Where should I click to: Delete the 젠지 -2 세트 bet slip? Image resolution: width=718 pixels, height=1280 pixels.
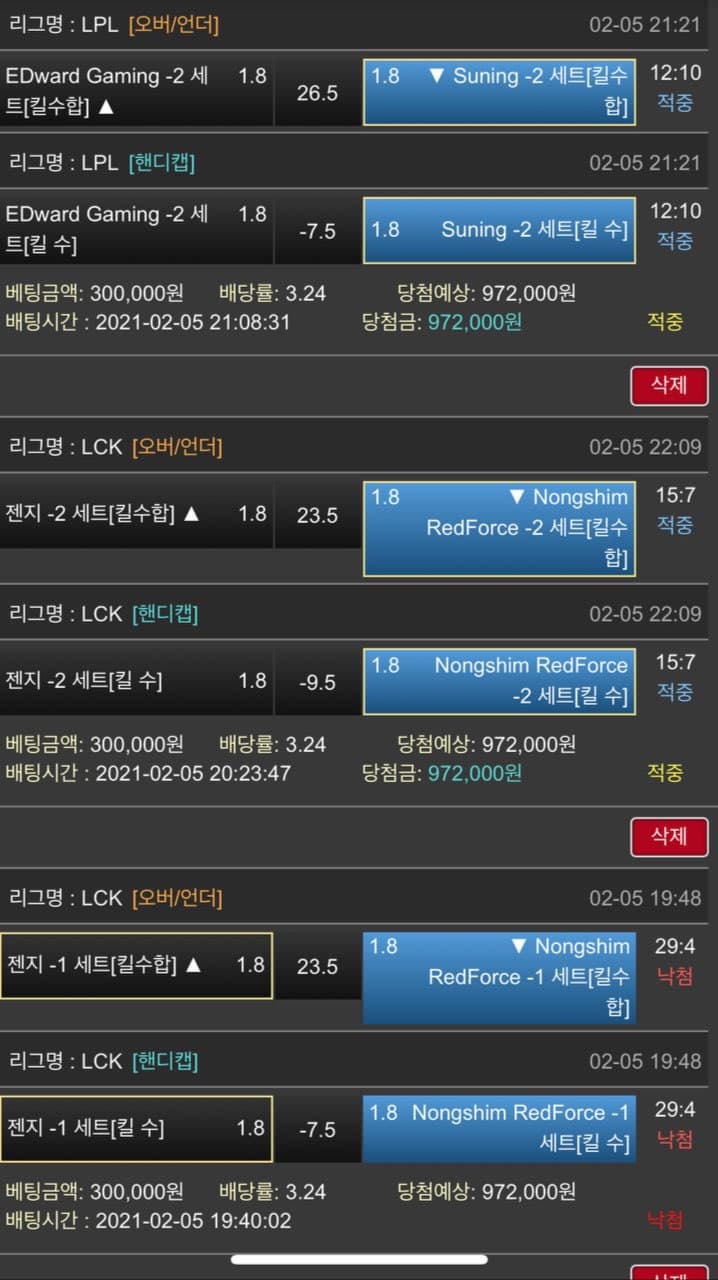pos(668,836)
